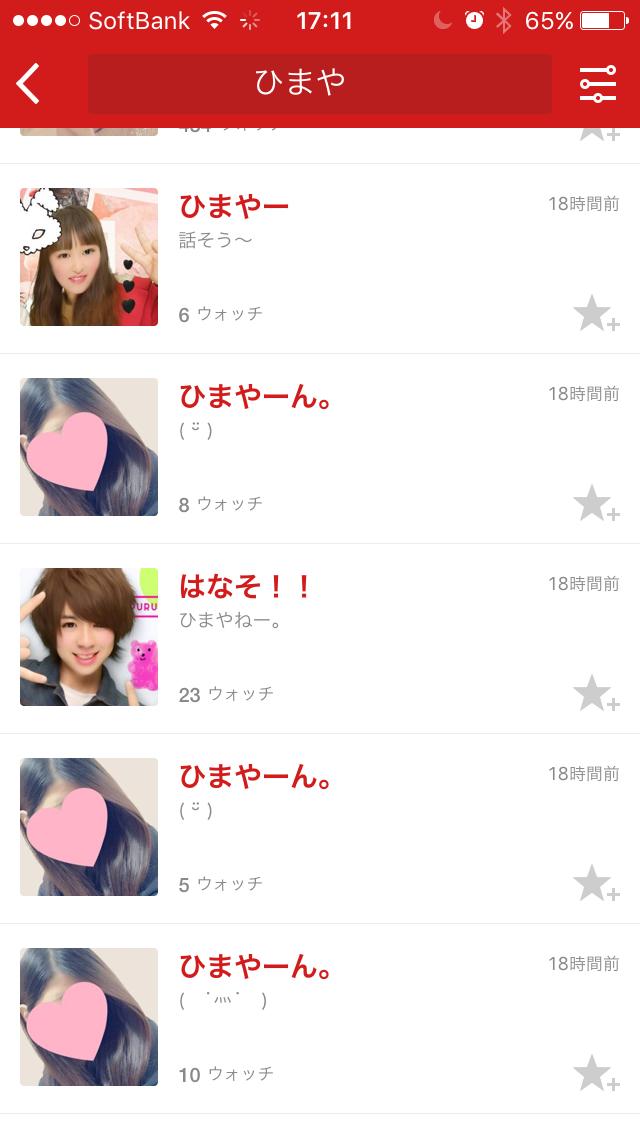Tap the ひまや search field
640x1136 pixels.
tap(319, 83)
